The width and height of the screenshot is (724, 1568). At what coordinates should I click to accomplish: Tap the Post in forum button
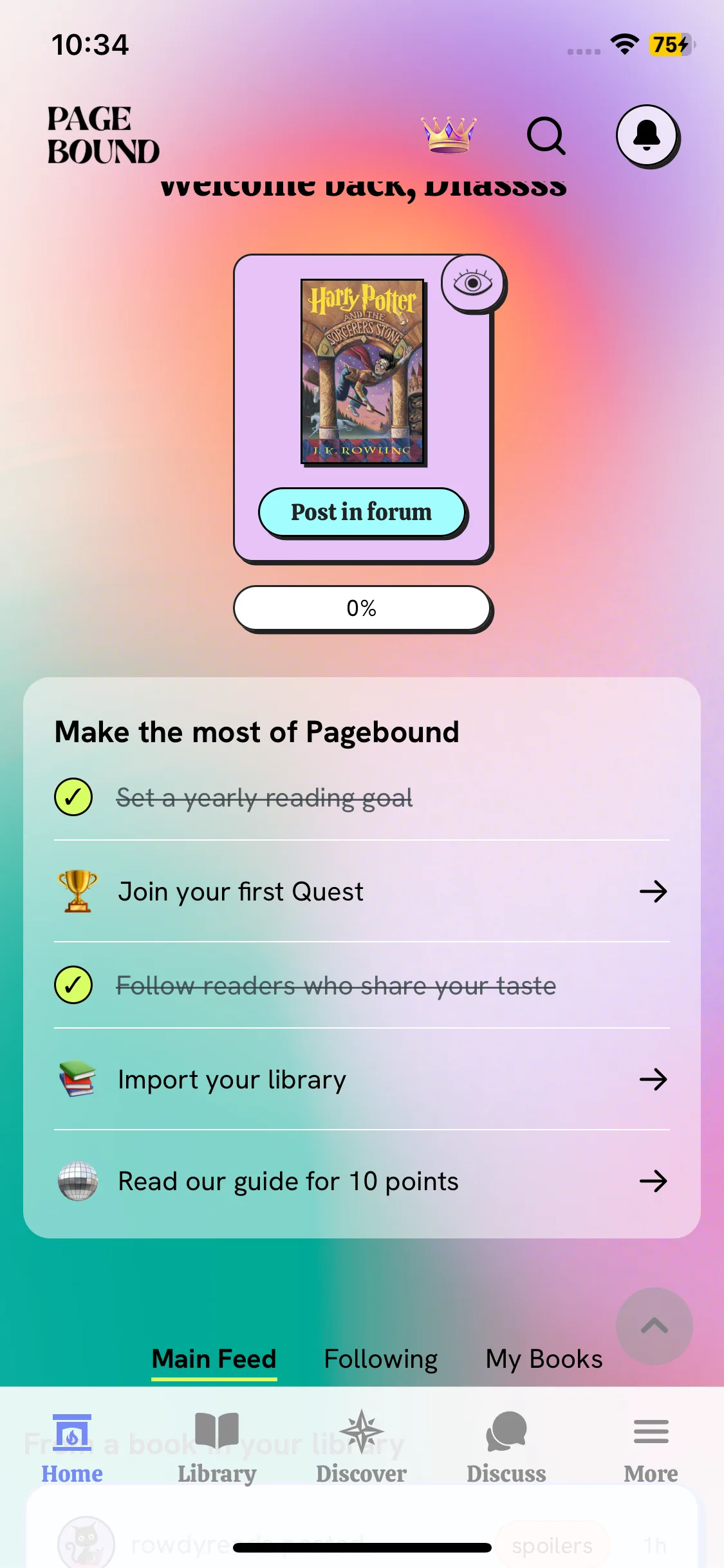[x=362, y=512]
